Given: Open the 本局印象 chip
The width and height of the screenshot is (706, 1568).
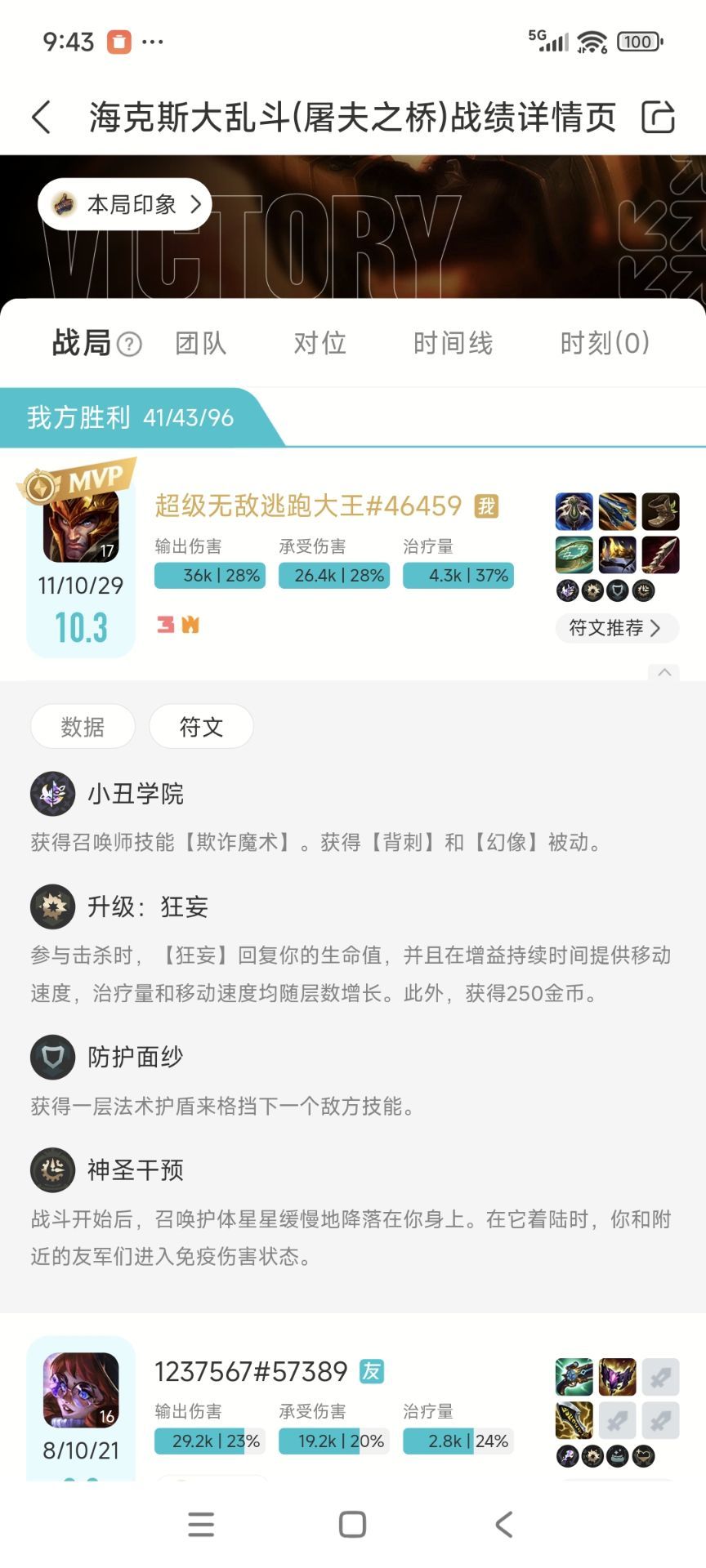Looking at the screenshot, I should coord(125,204).
